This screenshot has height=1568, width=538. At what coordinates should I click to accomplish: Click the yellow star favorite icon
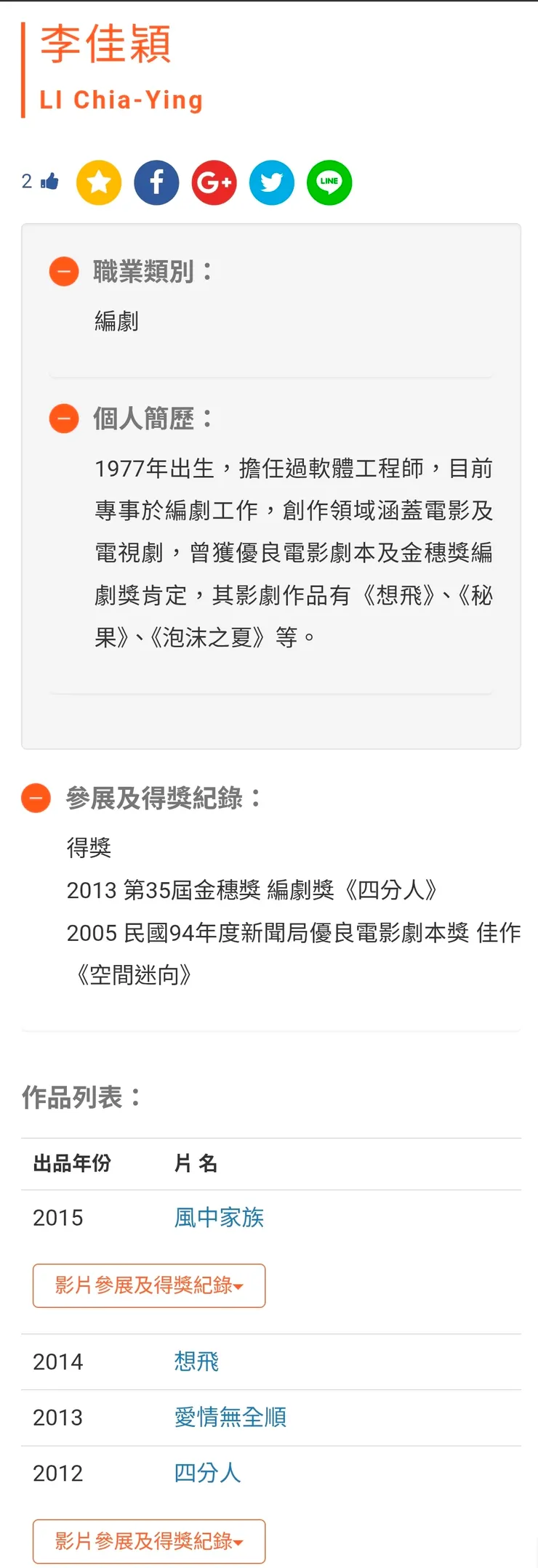(99, 182)
